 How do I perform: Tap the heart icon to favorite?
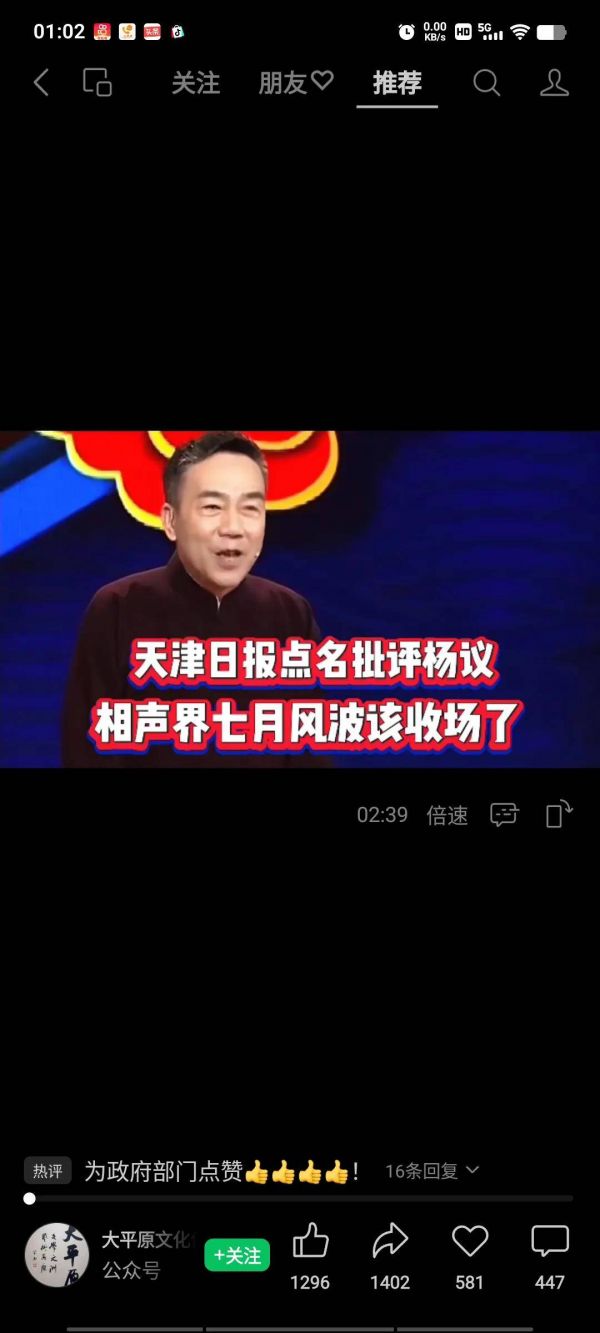(469, 1243)
